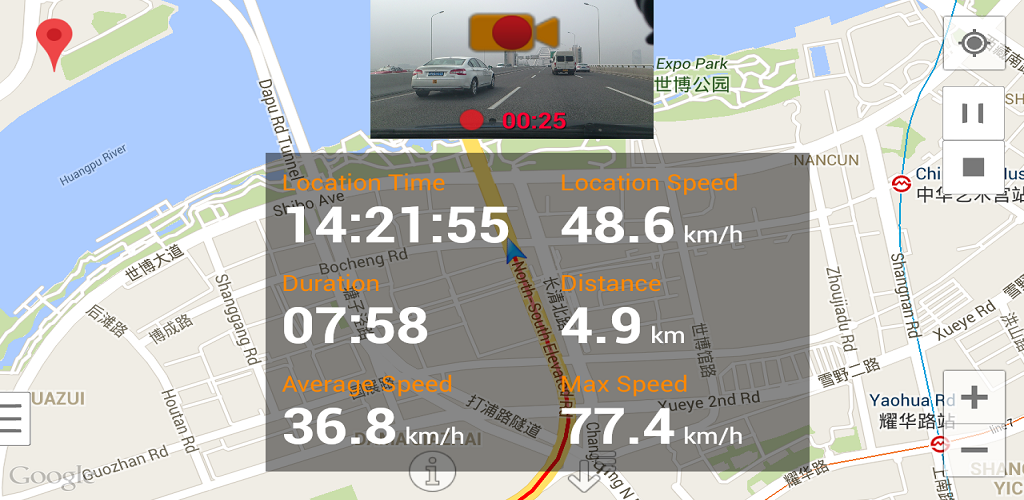Center the map on my location
This screenshot has height=500, width=1024.
(x=974, y=43)
